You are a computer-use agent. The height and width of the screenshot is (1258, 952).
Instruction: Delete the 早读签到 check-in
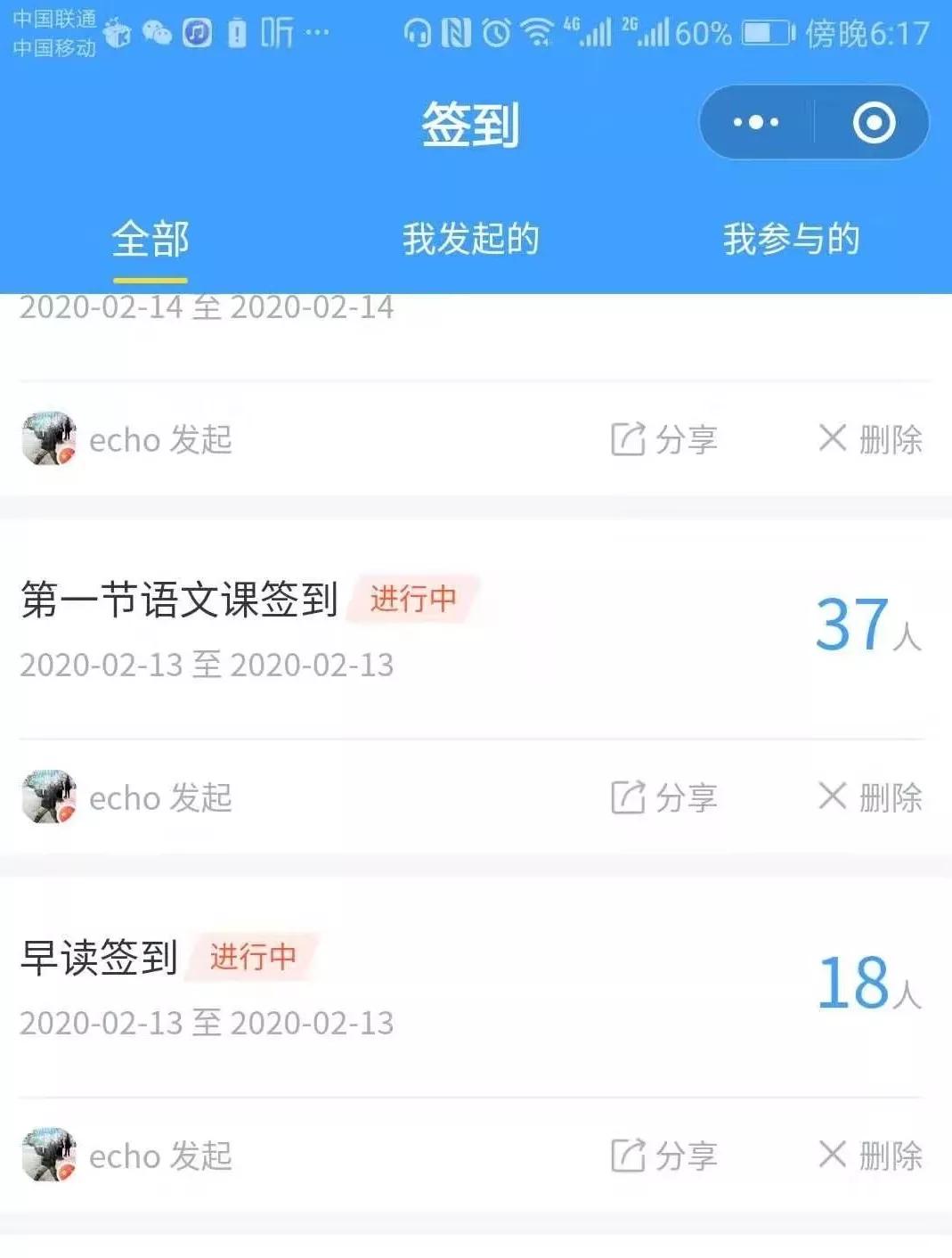coord(870,1156)
